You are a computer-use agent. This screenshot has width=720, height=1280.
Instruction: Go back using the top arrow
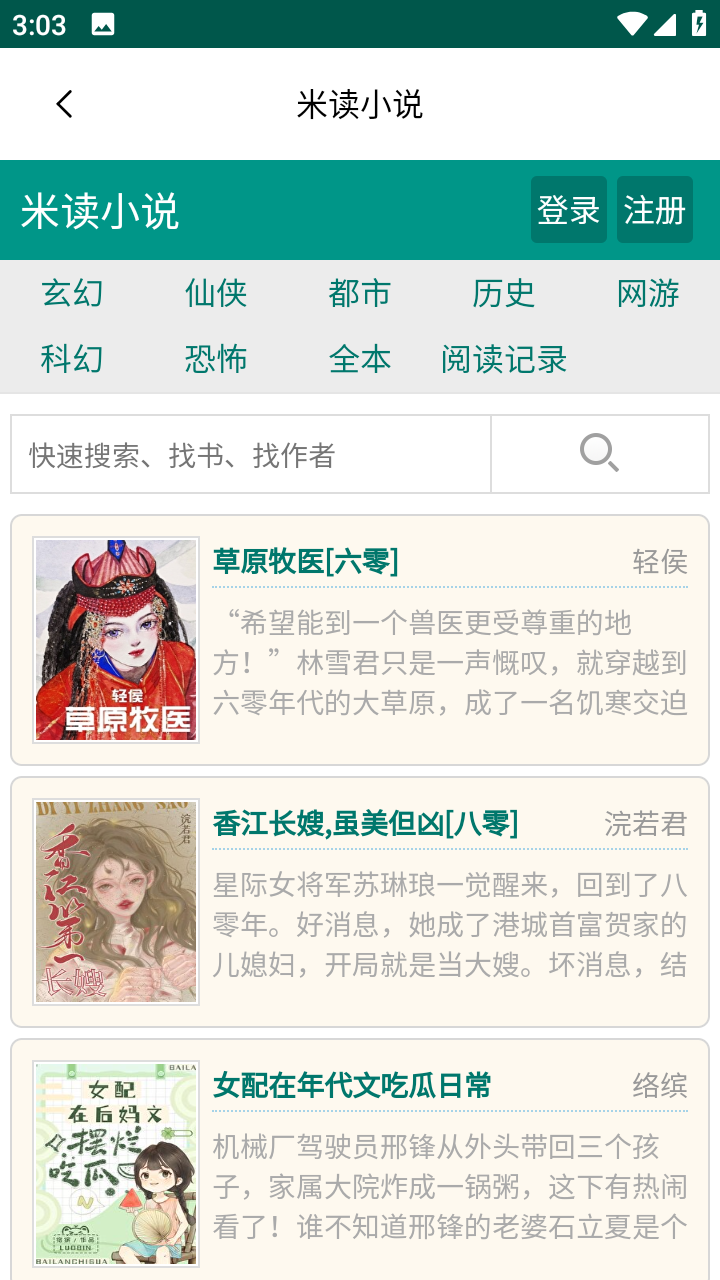coord(65,104)
